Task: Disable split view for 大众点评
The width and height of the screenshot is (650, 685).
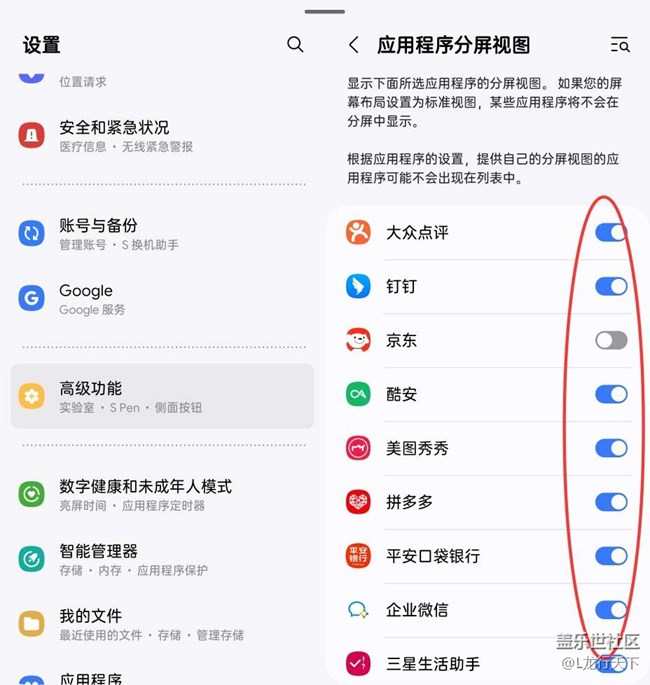Action: click(x=611, y=233)
